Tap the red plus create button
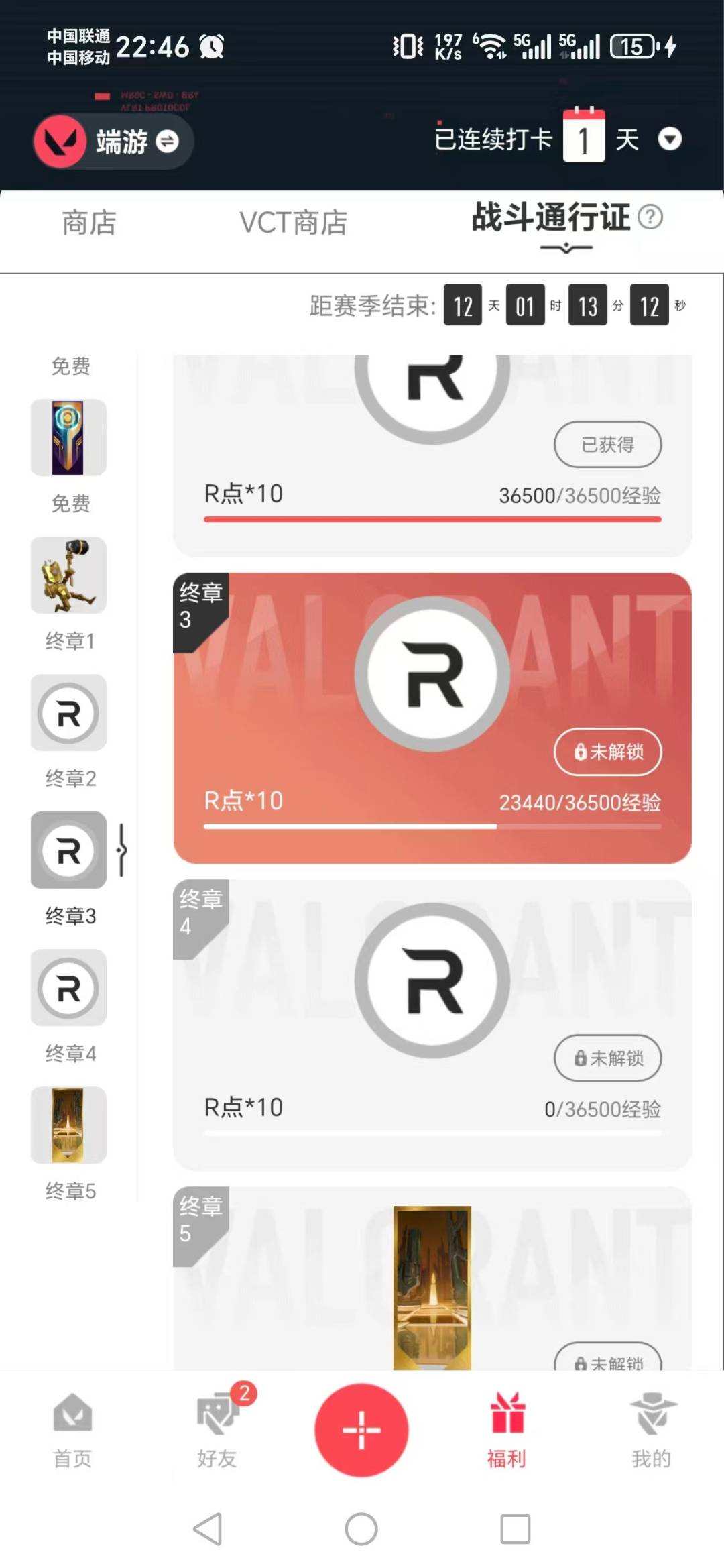The height and width of the screenshot is (1568, 724). pyautogui.click(x=361, y=1429)
